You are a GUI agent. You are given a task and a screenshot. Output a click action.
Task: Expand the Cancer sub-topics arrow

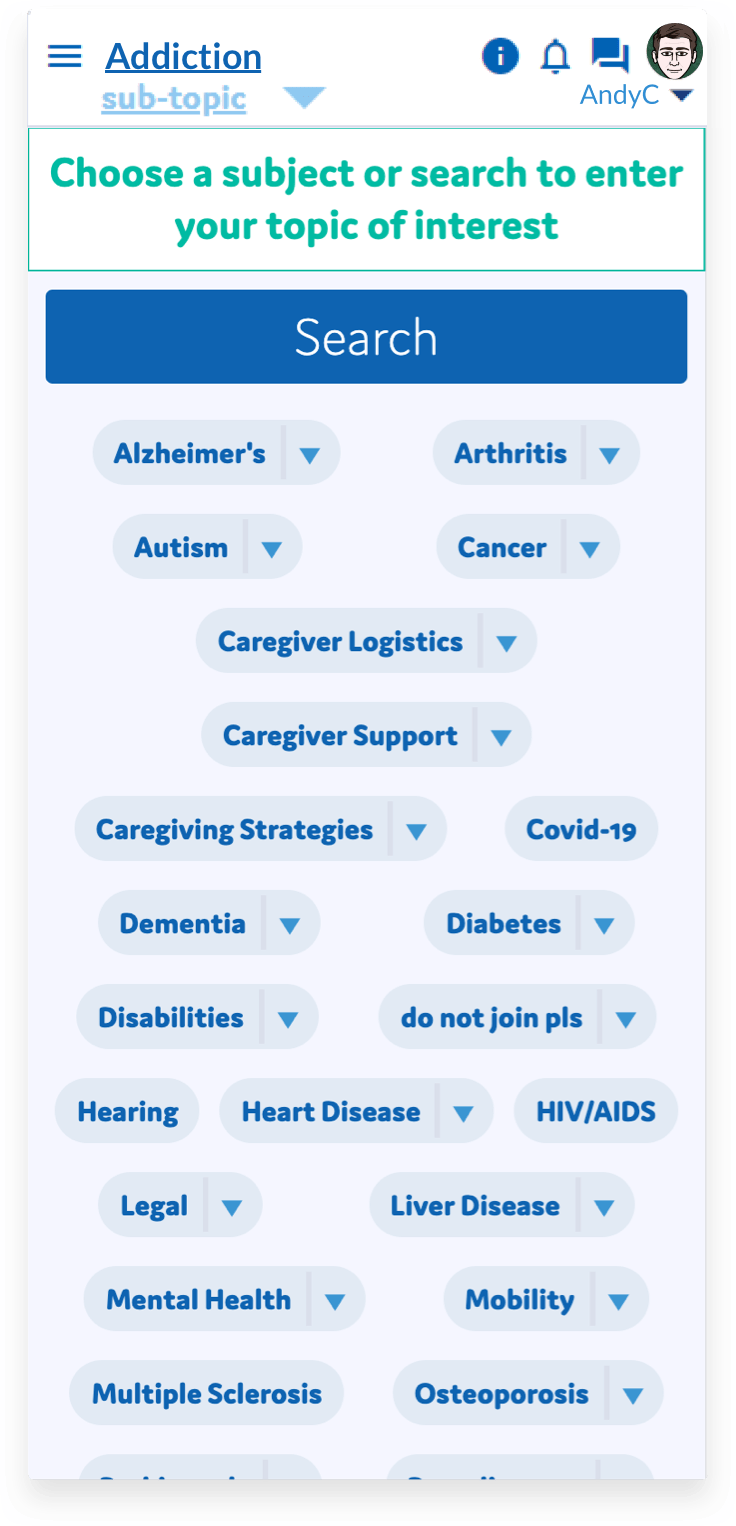point(589,548)
